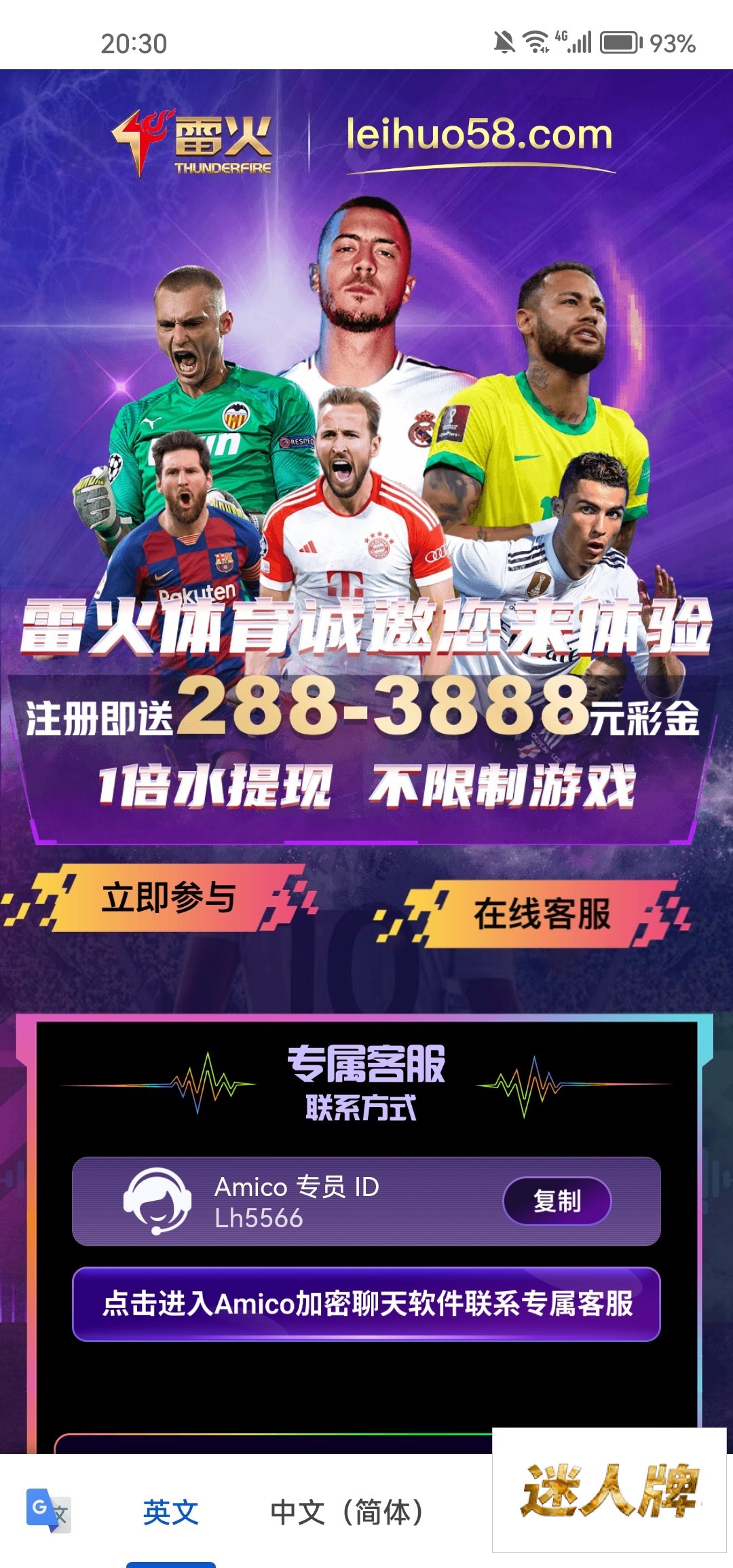Tap the 立即参与 button

[x=168, y=897]
